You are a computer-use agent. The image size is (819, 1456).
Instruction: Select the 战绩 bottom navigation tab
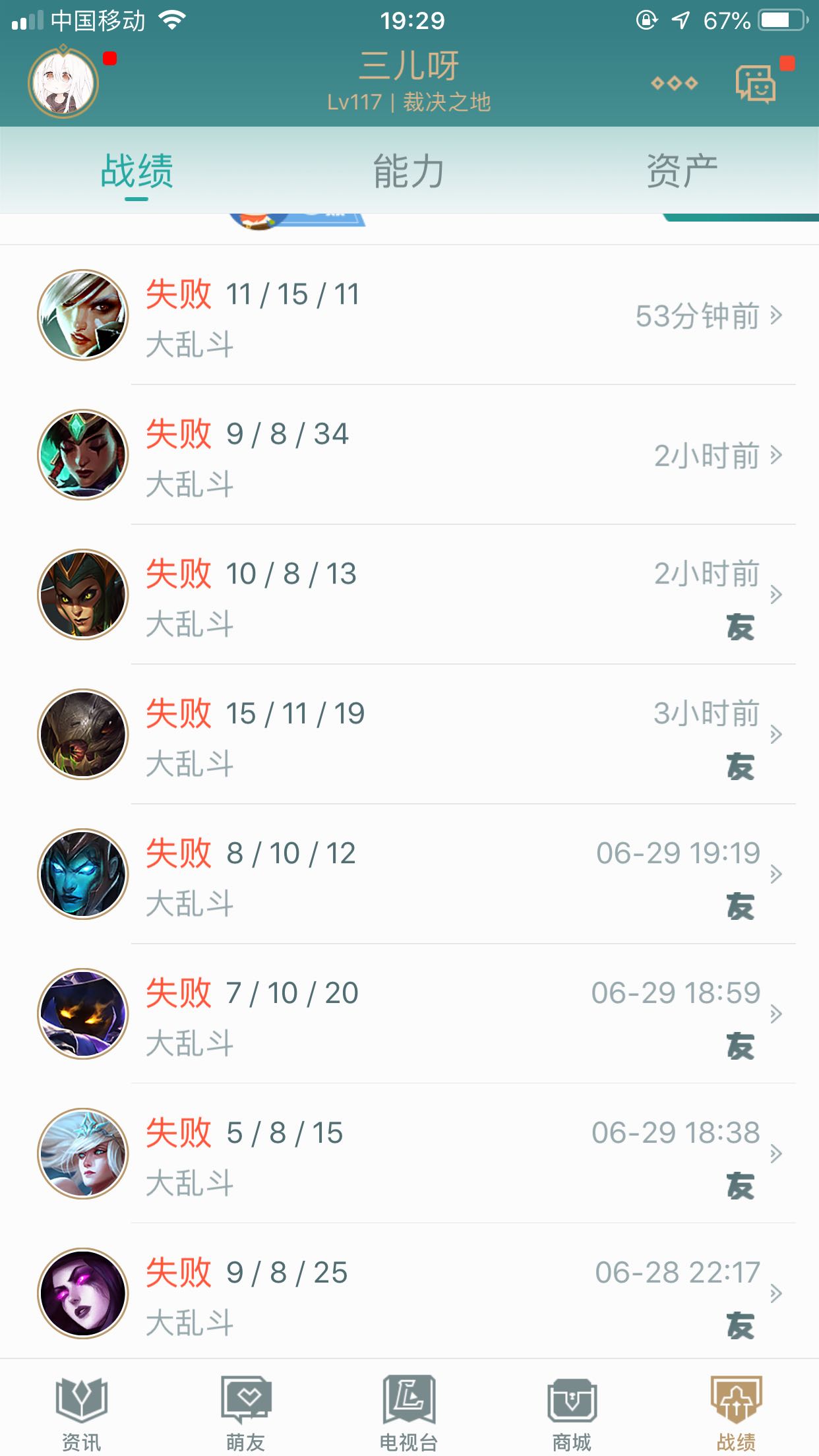736,1411
